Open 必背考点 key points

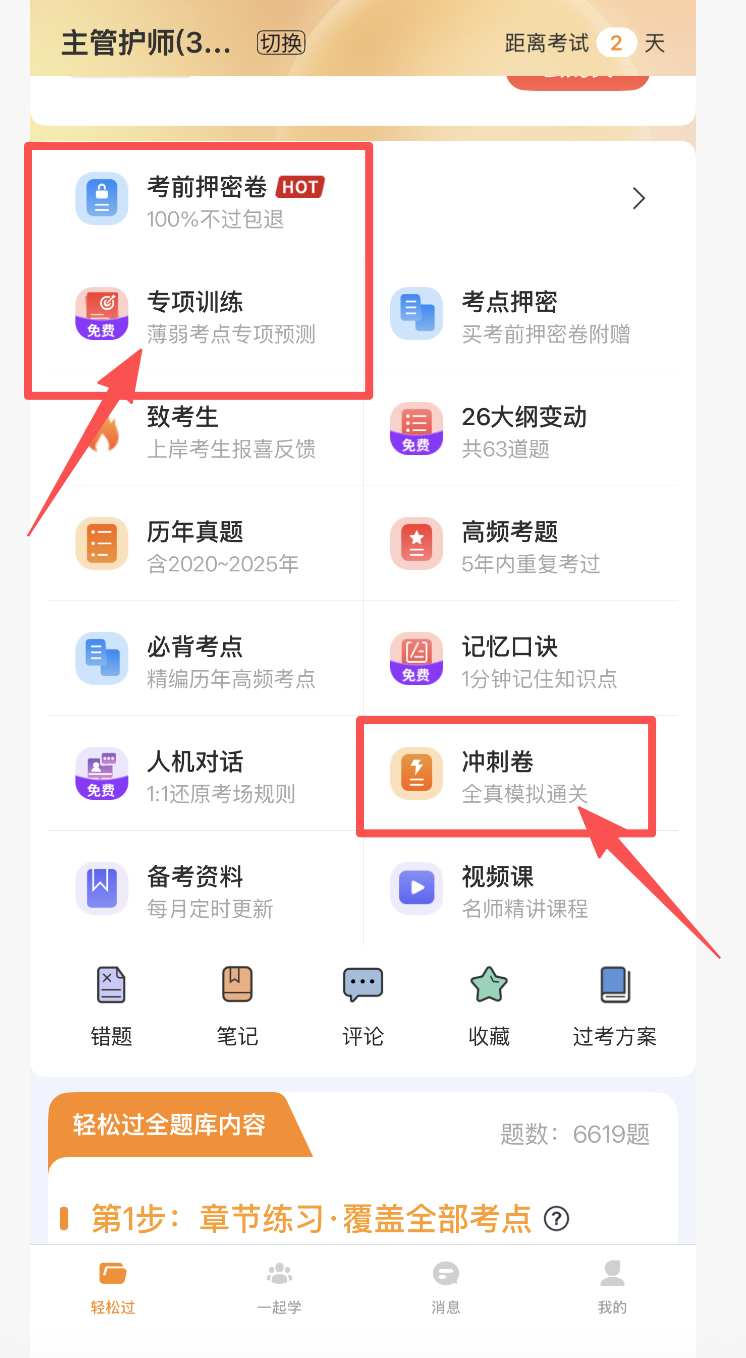coord(196,661)
